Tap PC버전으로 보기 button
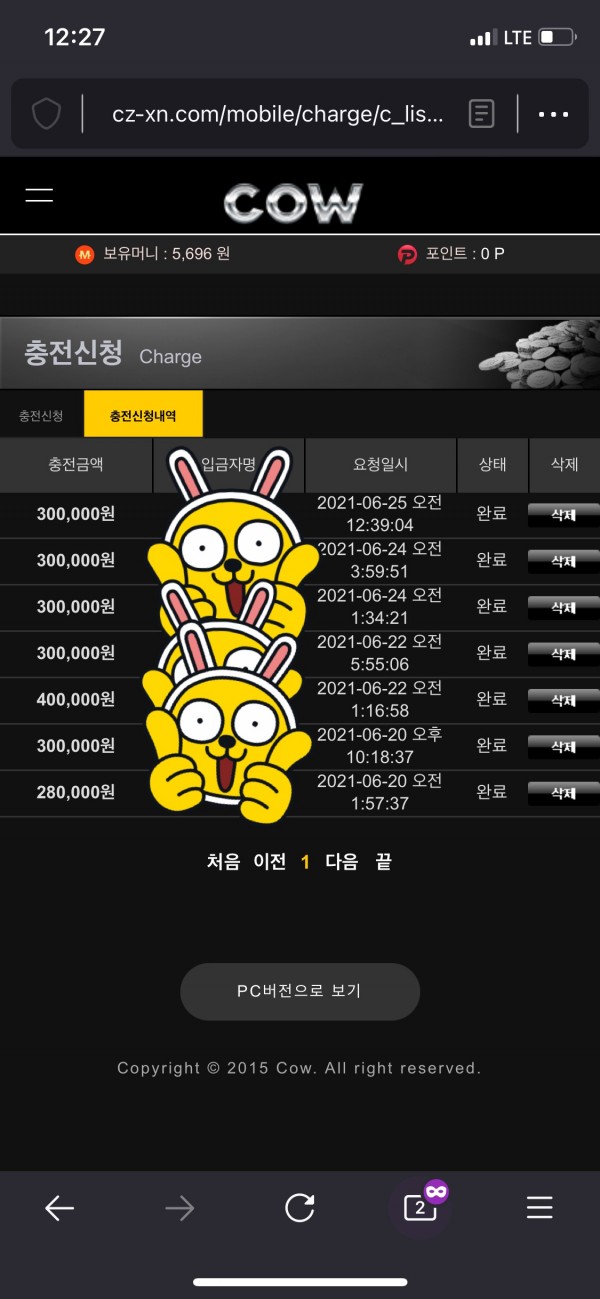Image resolution: width=600 pixels, height=1299 pixels. tap(299, 991)
